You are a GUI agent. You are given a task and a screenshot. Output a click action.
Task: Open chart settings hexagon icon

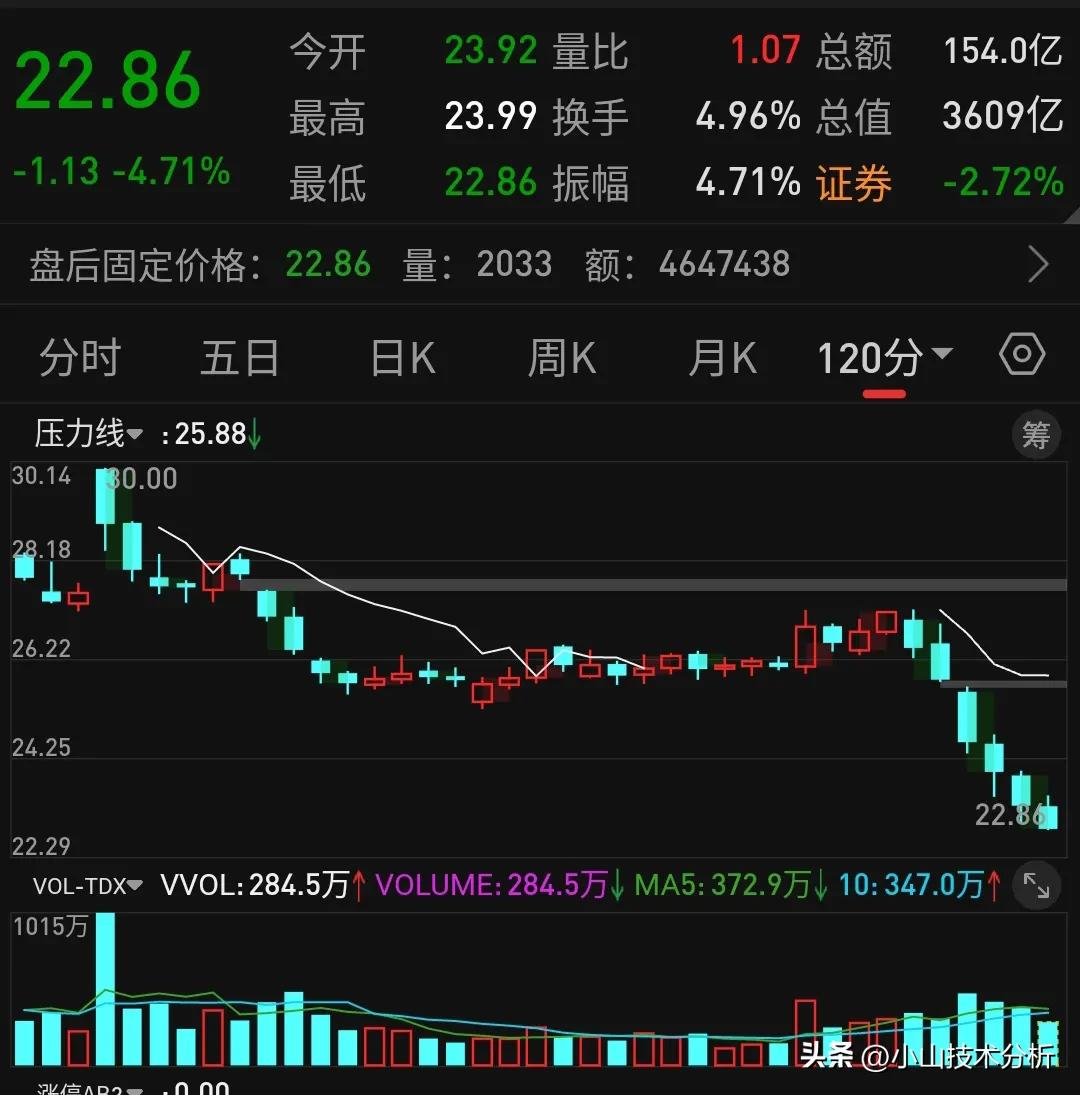pyautogui.click(x=1022, y=355)
